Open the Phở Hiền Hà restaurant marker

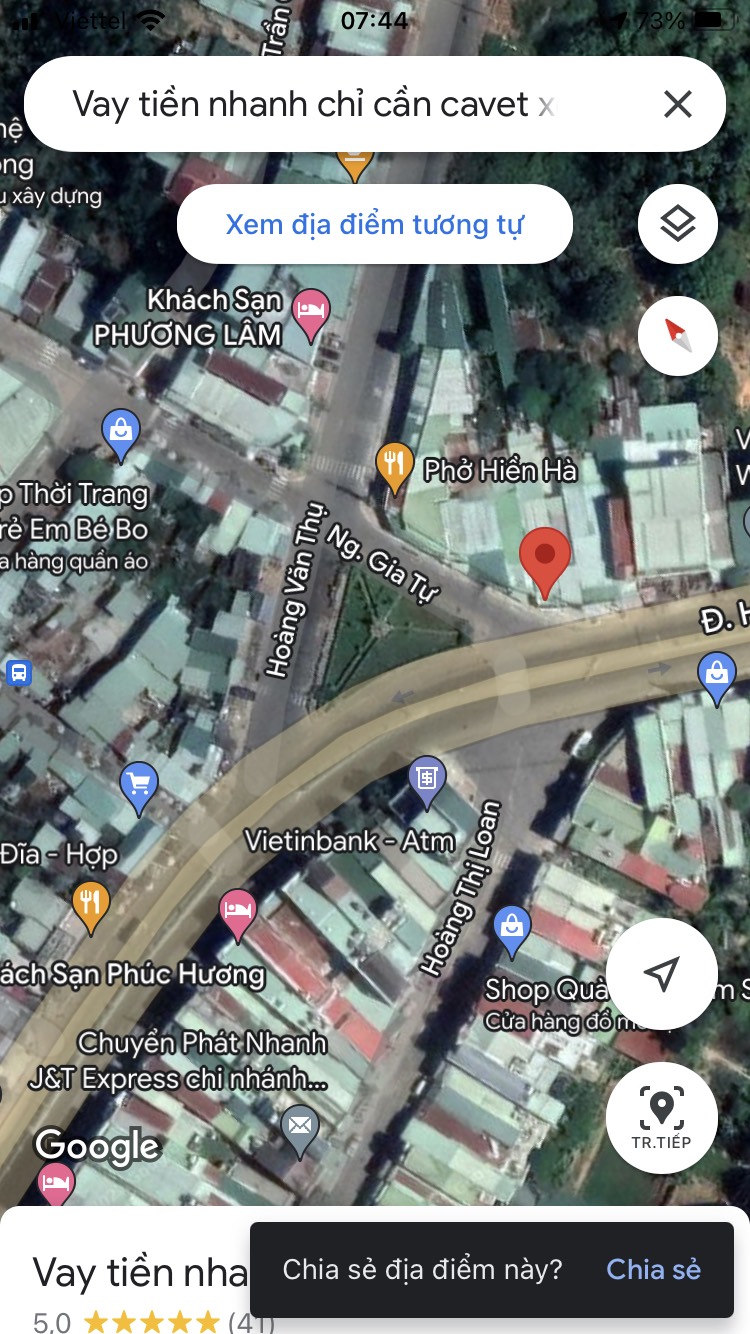tap(395, 465)
